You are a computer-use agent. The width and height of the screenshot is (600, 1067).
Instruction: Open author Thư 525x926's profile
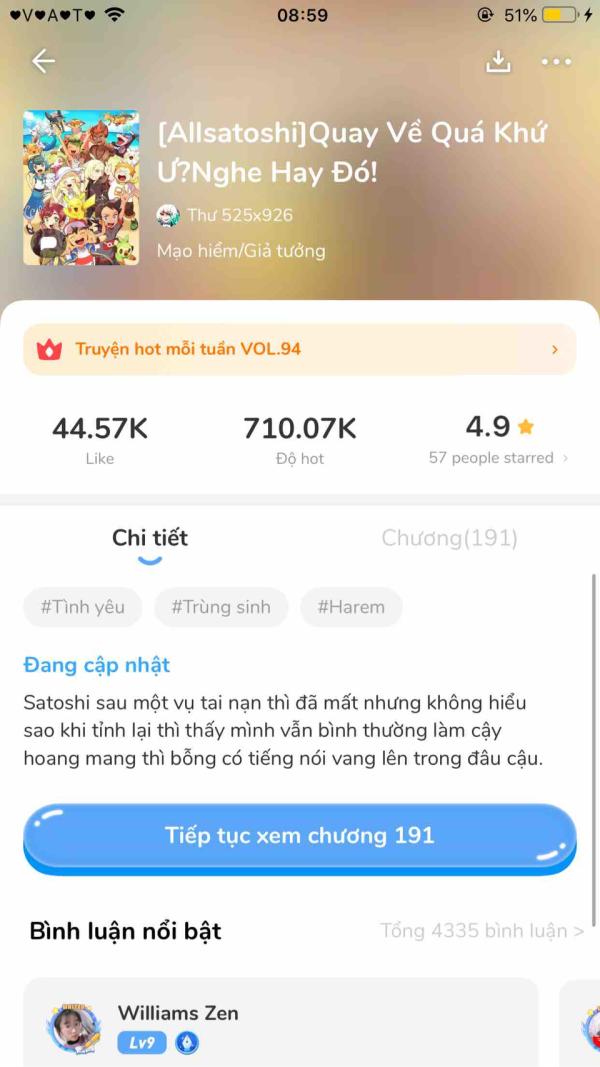point(224,216)
